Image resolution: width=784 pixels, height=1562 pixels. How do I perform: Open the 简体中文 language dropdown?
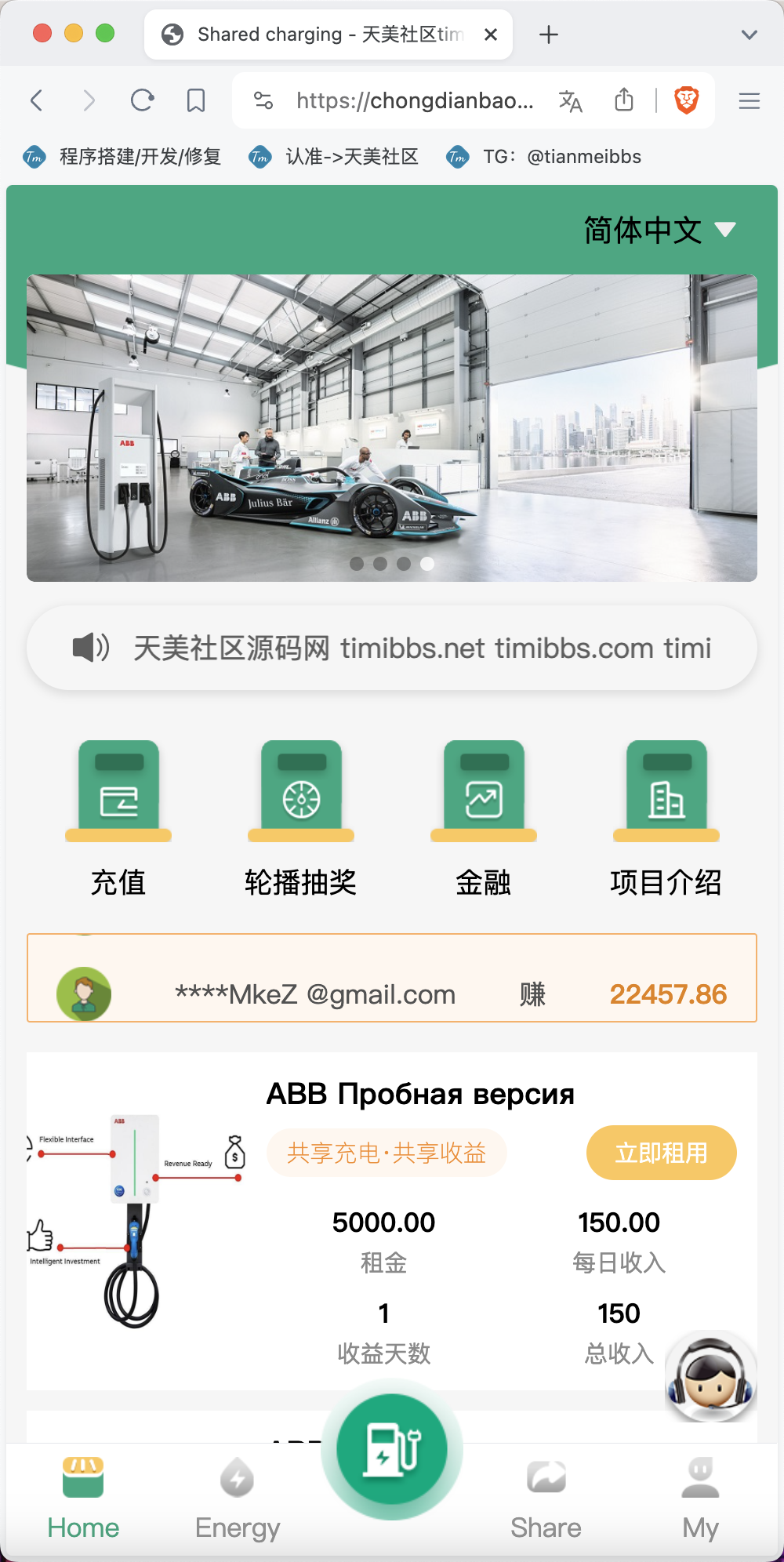click(x=659, y=230)
